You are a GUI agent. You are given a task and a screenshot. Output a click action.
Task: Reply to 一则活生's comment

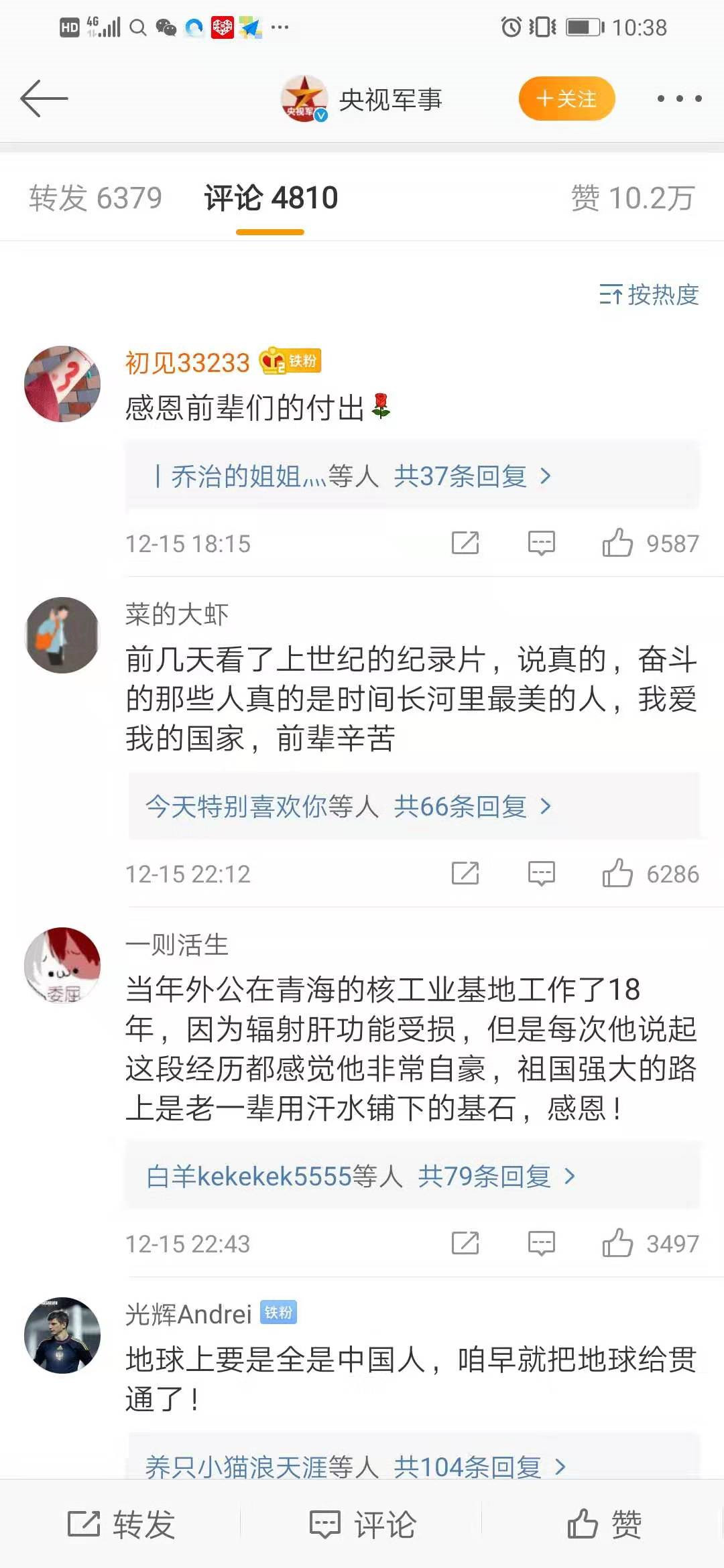pos(541,1244)
